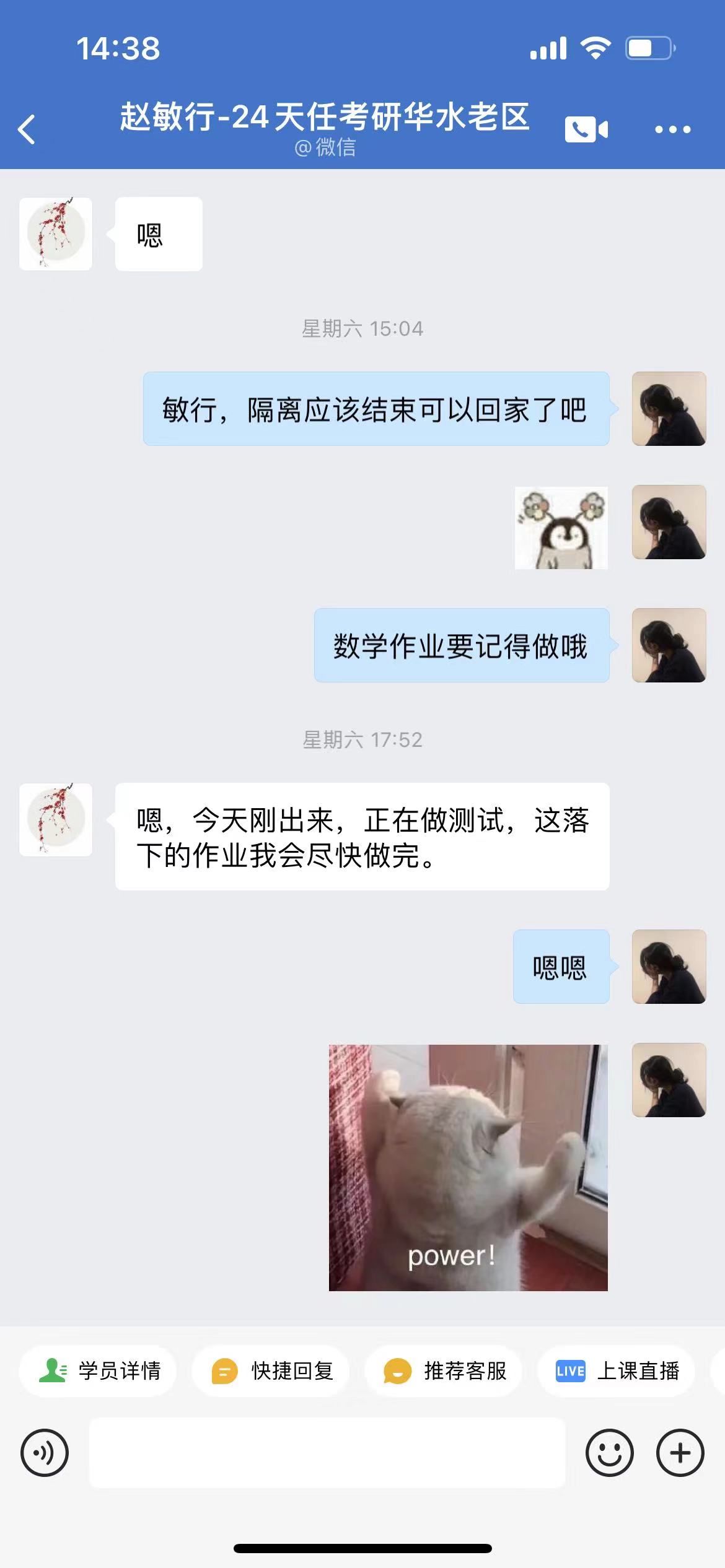Tap the 推荐客服 chip

(x=444, y=1370)
